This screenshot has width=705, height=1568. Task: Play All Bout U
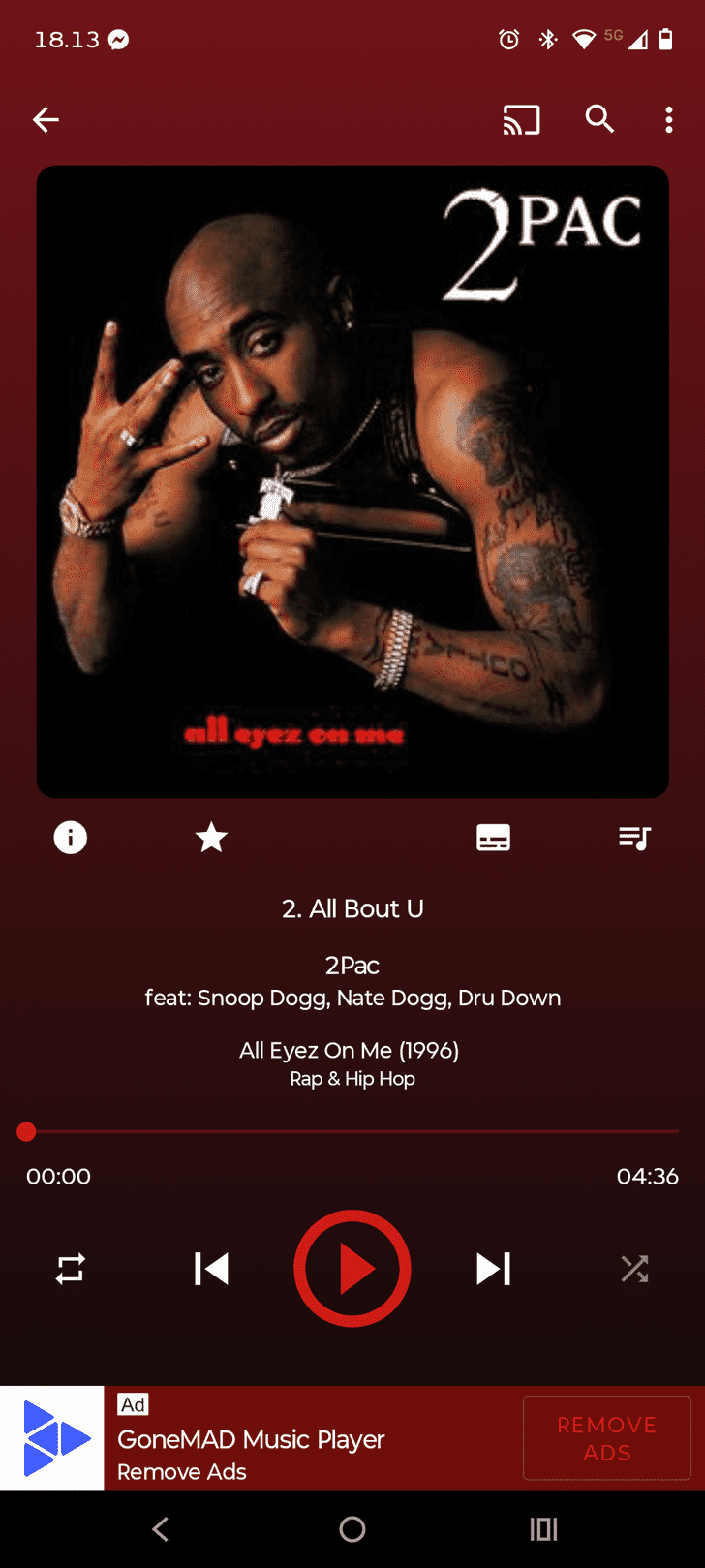(x=352, y=1269)
